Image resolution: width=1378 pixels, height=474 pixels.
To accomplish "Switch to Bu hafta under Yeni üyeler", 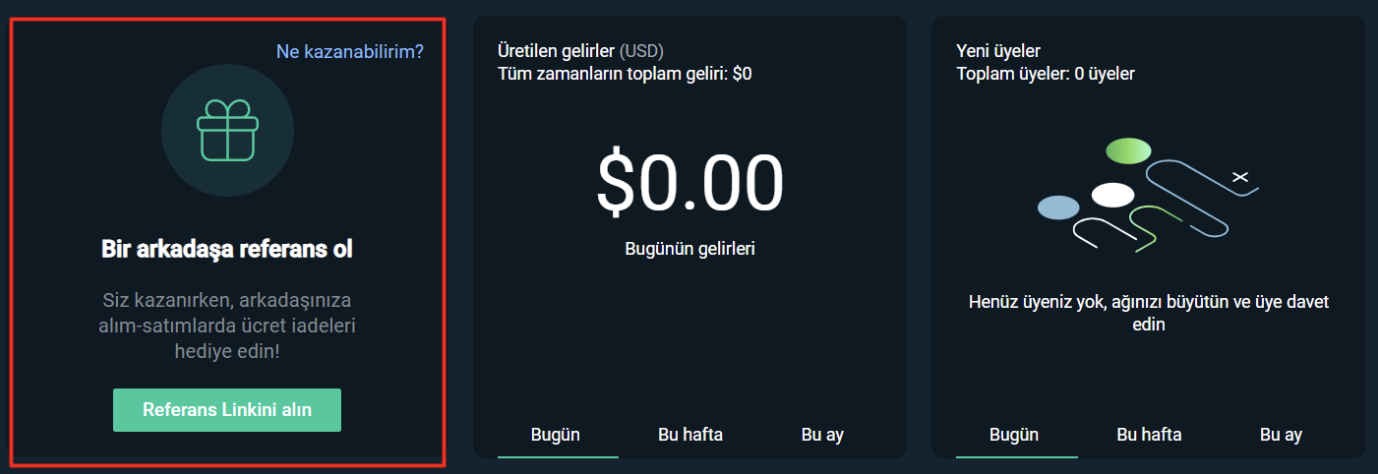I will coord(1149,435).
